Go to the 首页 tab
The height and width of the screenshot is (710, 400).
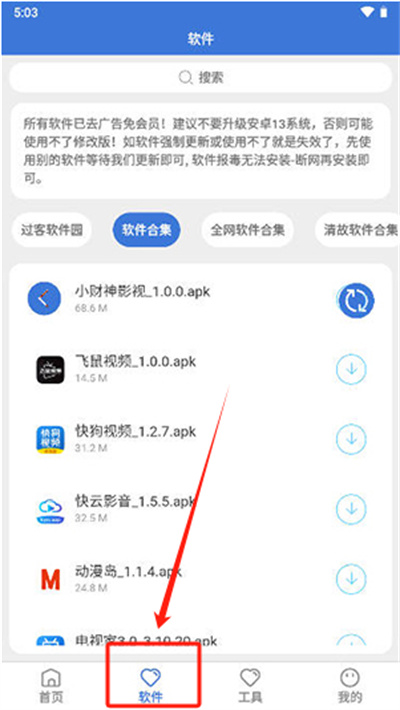pos(51,684)
